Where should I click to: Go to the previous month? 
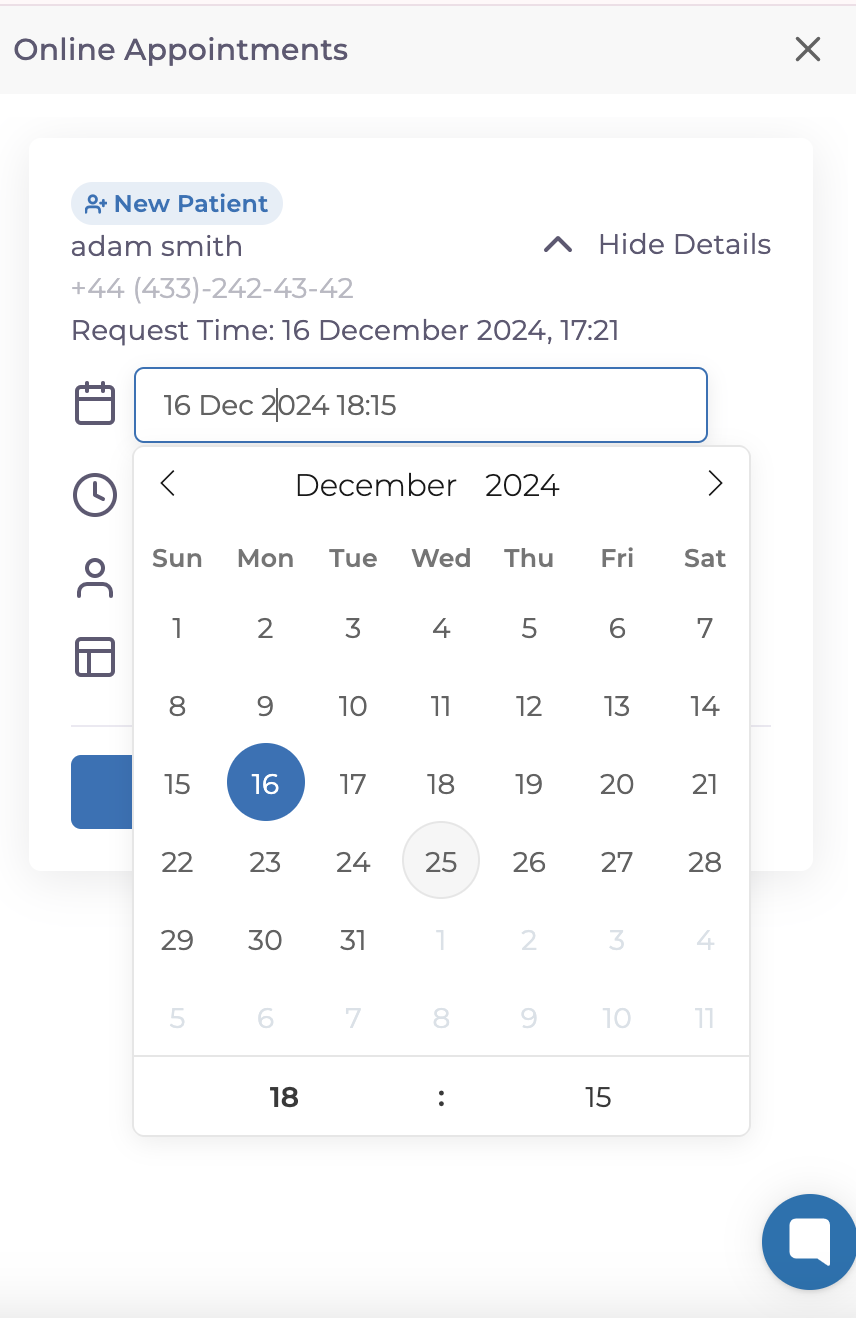(x=168, y=484)
